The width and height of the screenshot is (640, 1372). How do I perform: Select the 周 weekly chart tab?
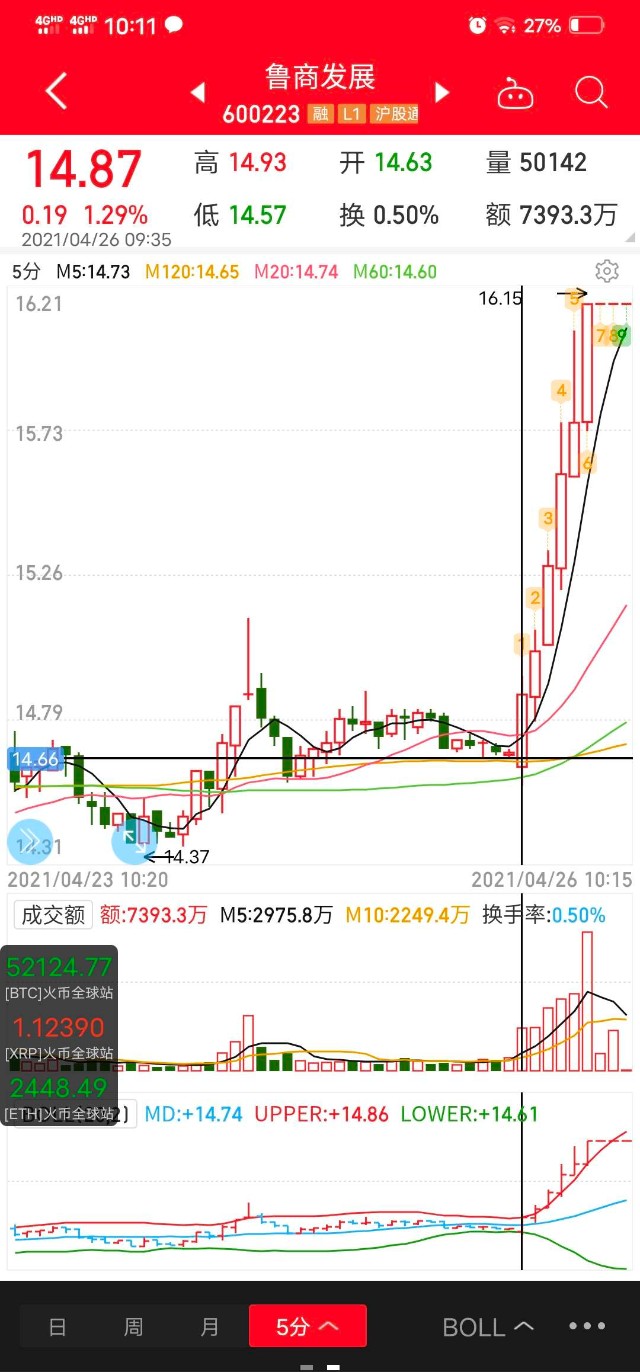tap(133, 1327)
